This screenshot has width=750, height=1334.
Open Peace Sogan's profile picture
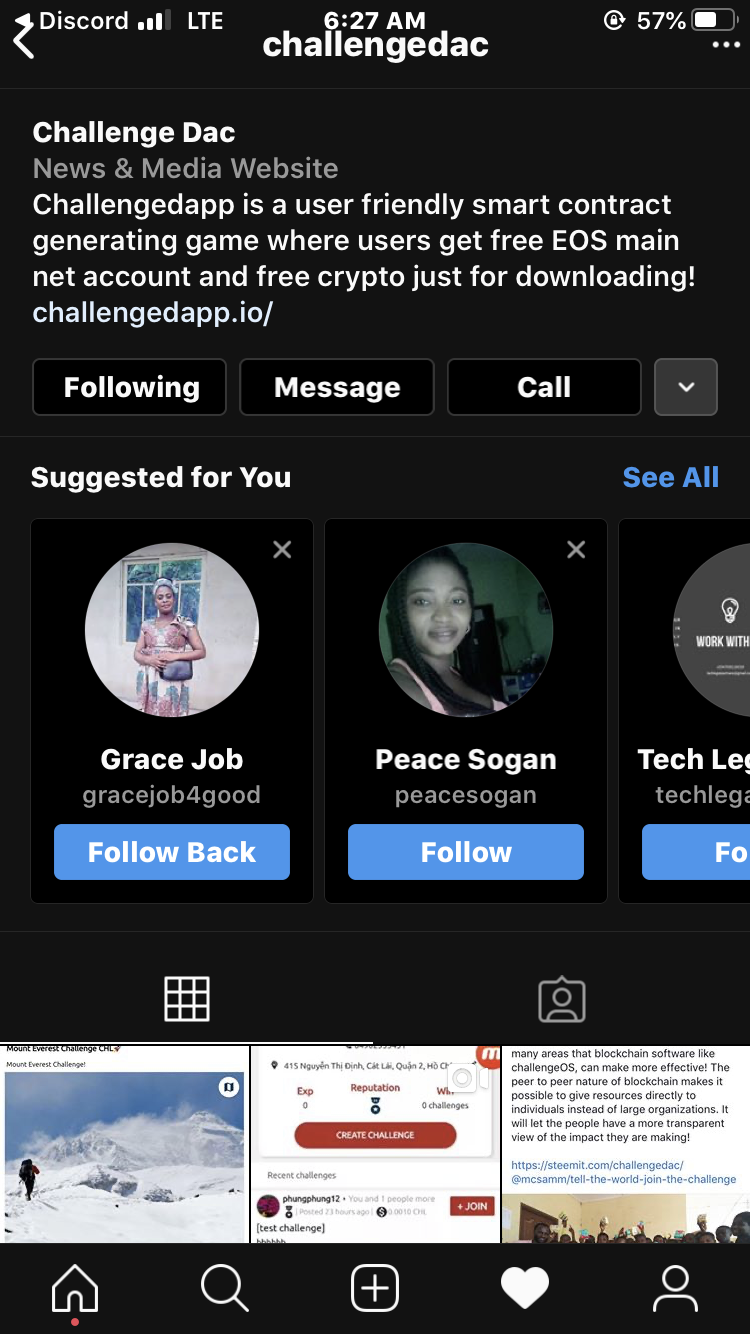point(466,630)
